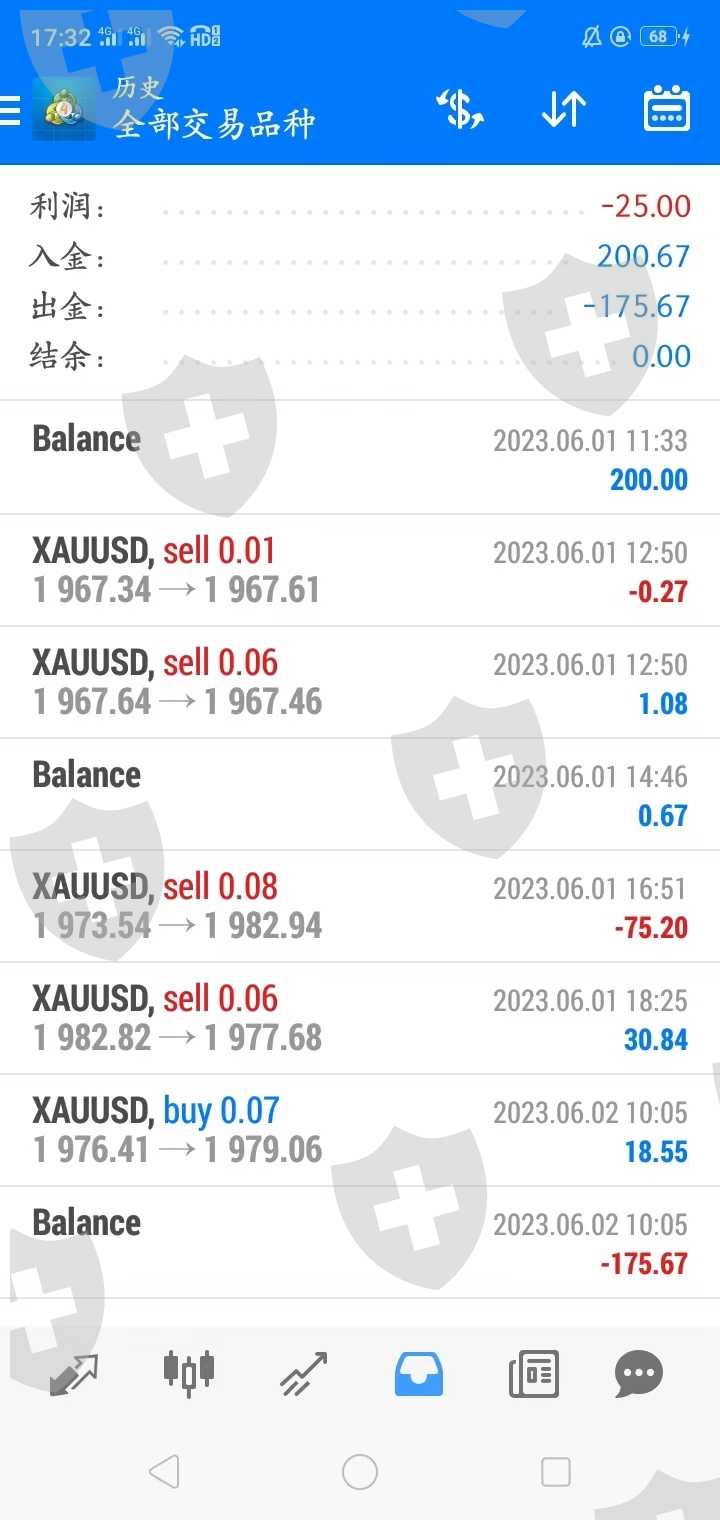Screen dimensions: 720x1520
Task: Open the news tab
Action: point(534,1374)
